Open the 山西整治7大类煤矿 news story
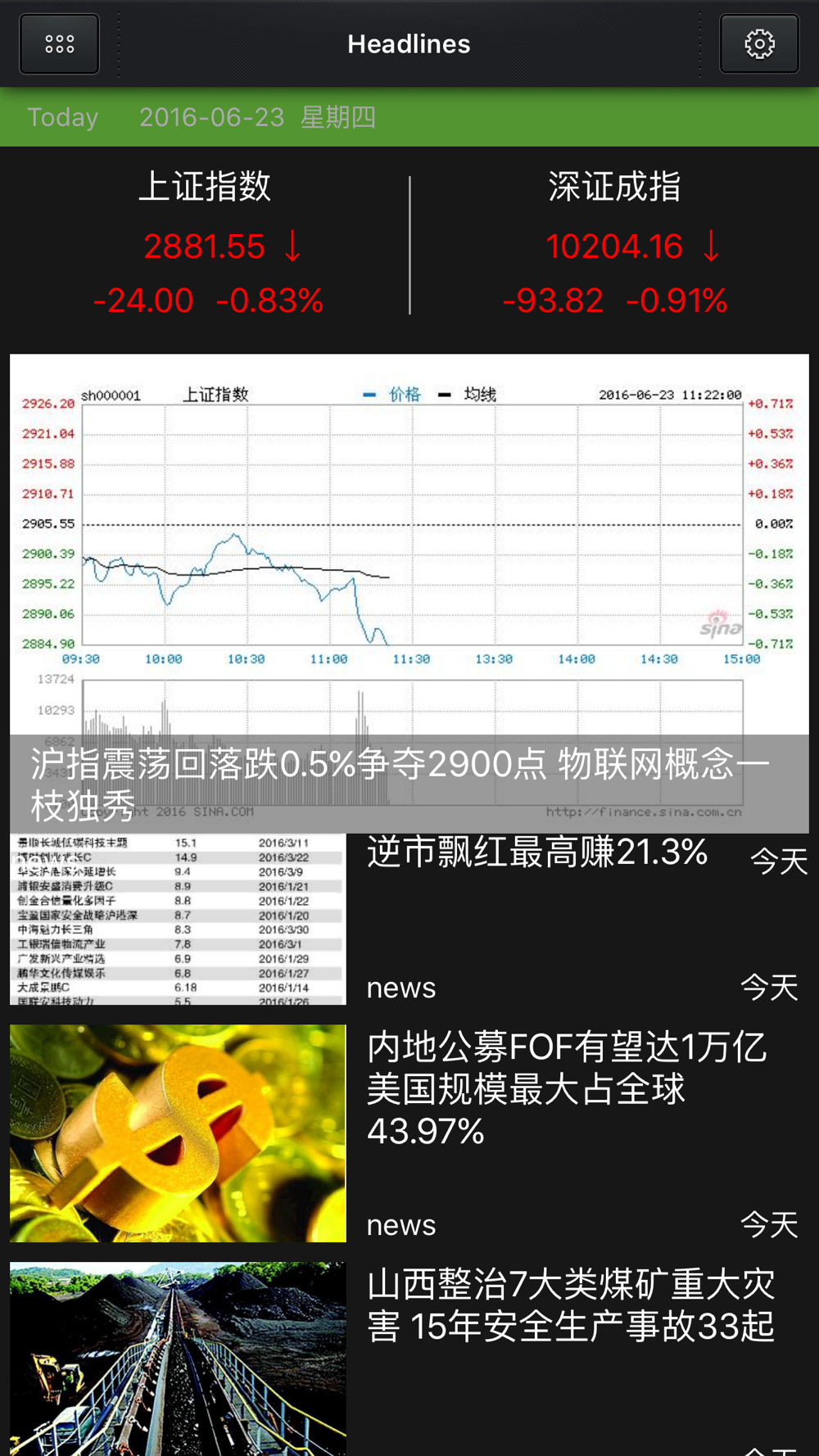The width and height of the screenshot is (819, 1456). (x=409, y=1359)
